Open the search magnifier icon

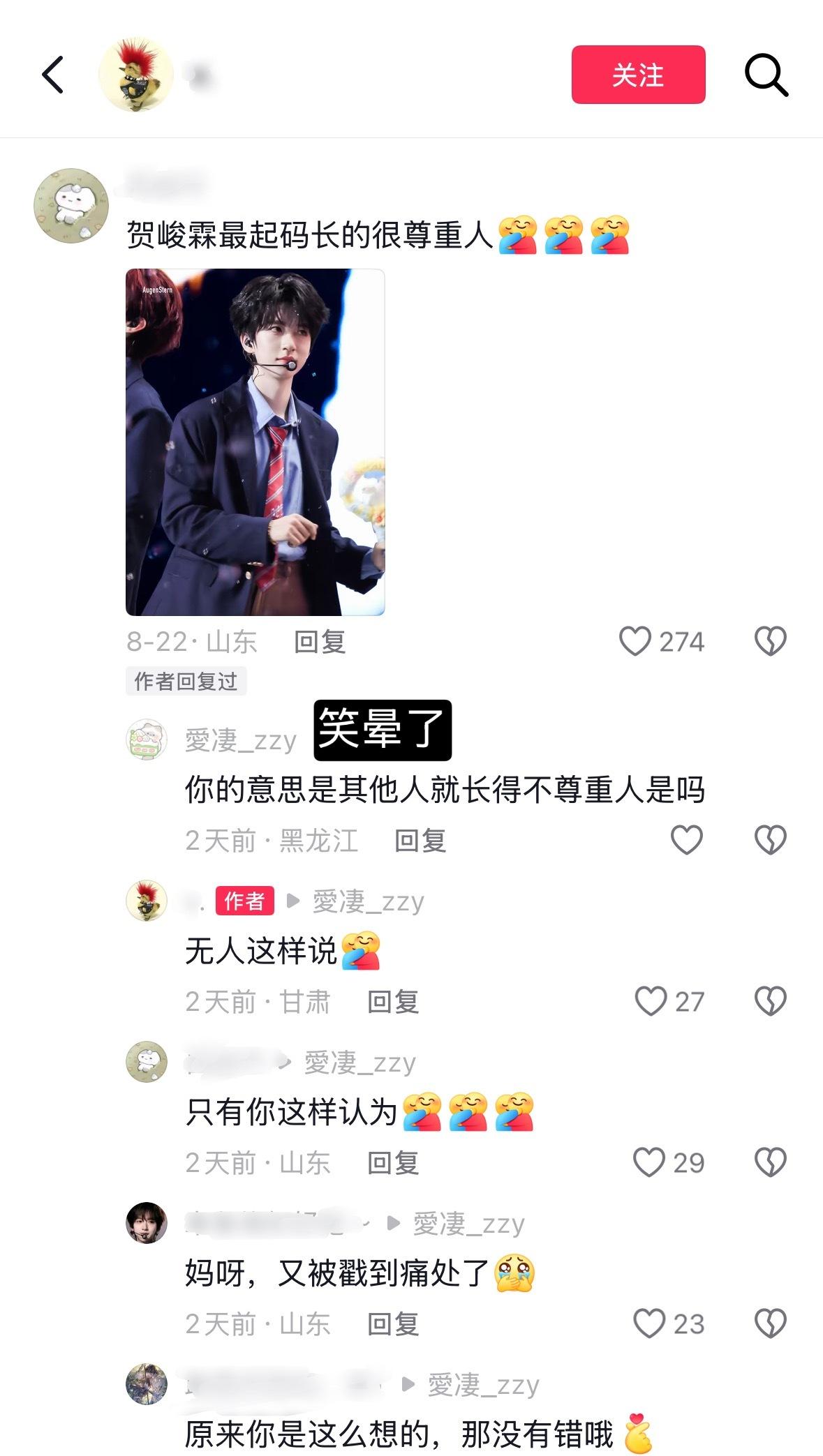[766, 75]
